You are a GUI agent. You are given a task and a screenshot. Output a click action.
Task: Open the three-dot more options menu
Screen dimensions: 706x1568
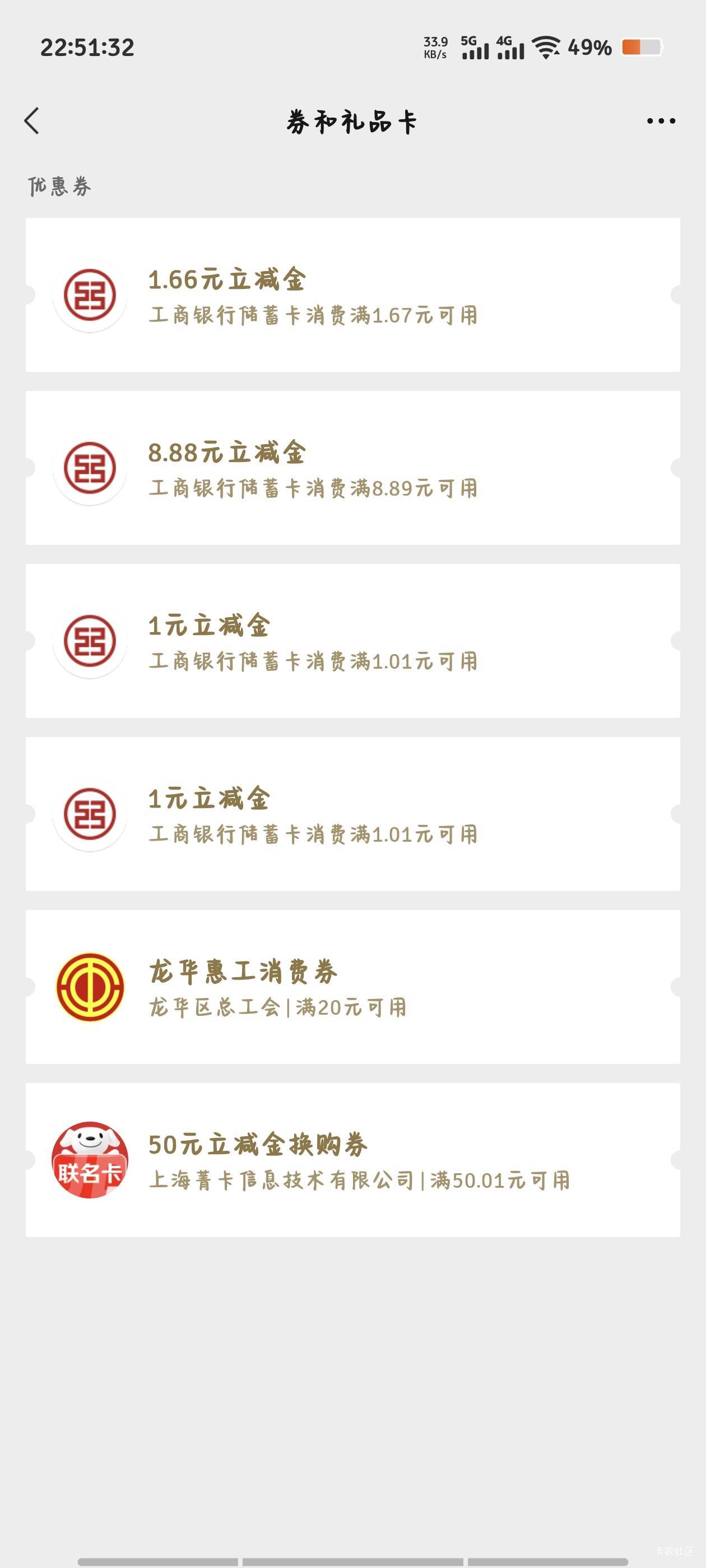pos(661,121)
